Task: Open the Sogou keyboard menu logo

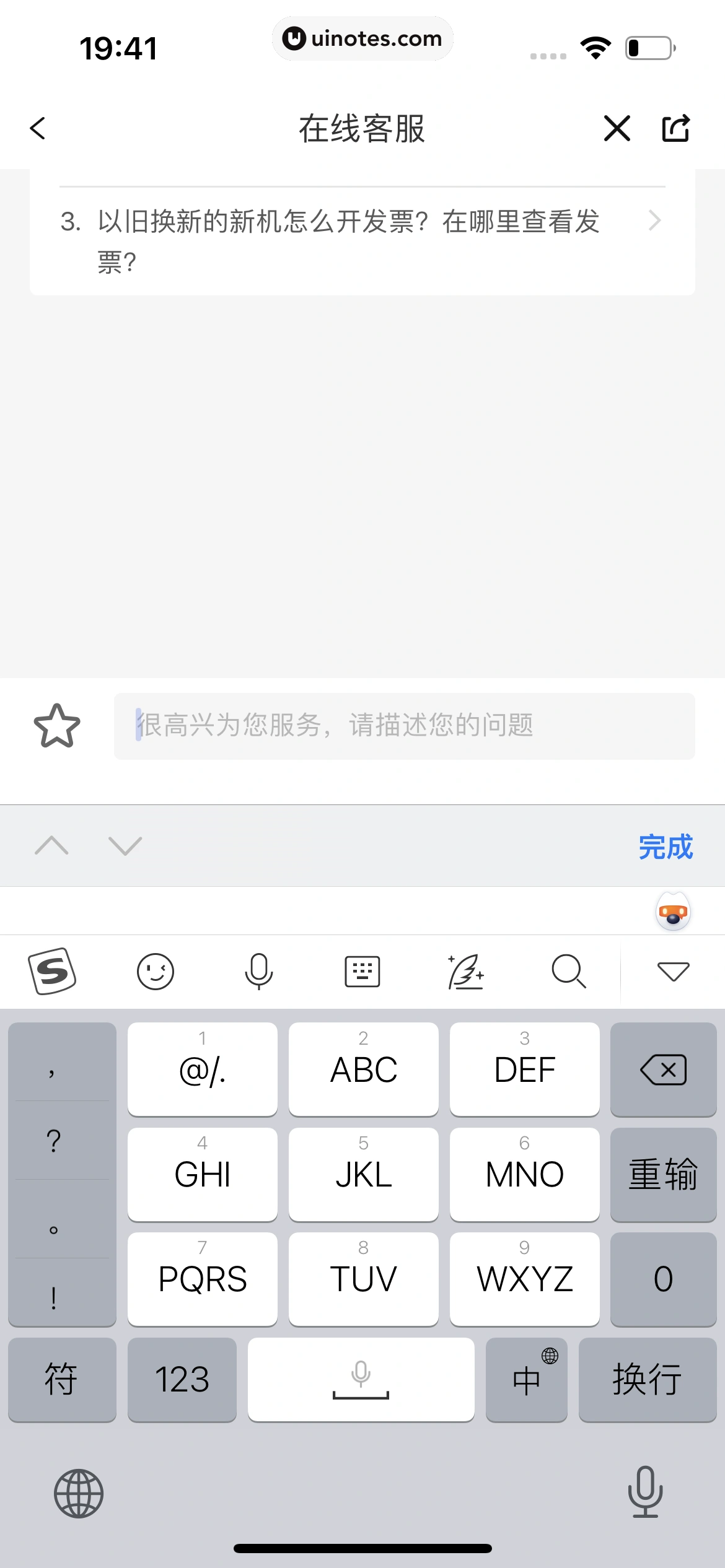Action: coord(53,971)
